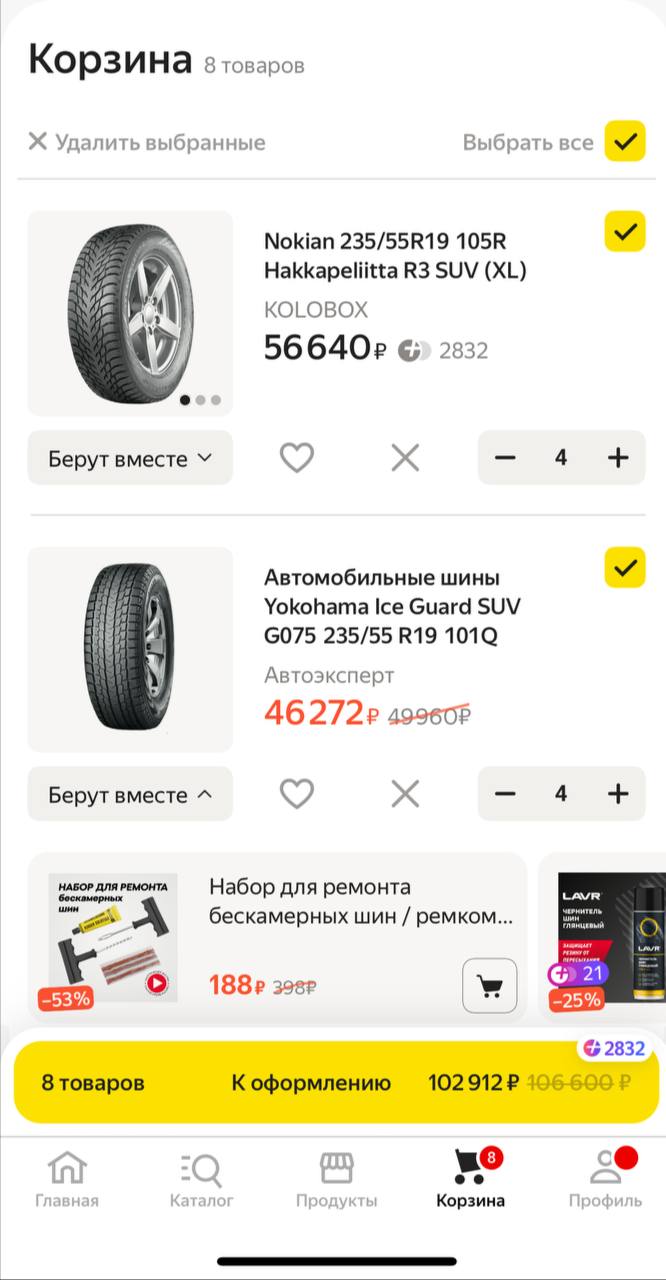Tap Удалить выбранные to remove selected items
Viewport: 666px width, 1280px height.
pos(147,142)
